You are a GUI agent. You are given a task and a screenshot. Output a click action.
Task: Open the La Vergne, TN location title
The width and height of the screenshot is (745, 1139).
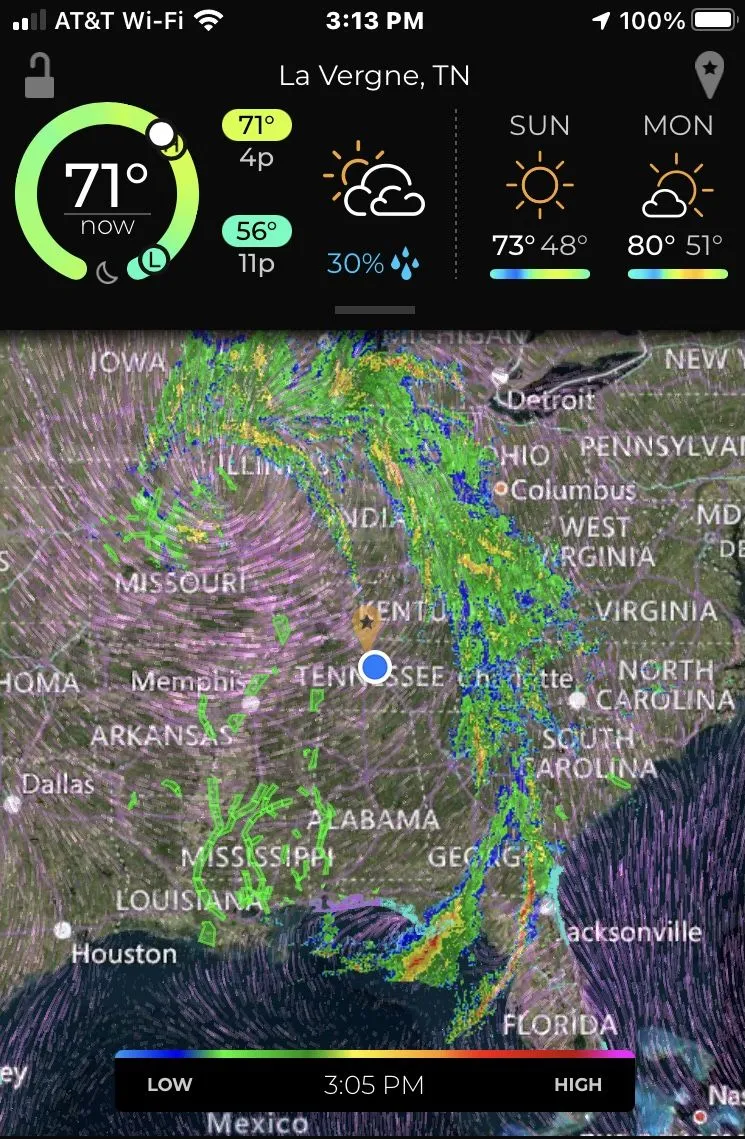tap(374, 76)
